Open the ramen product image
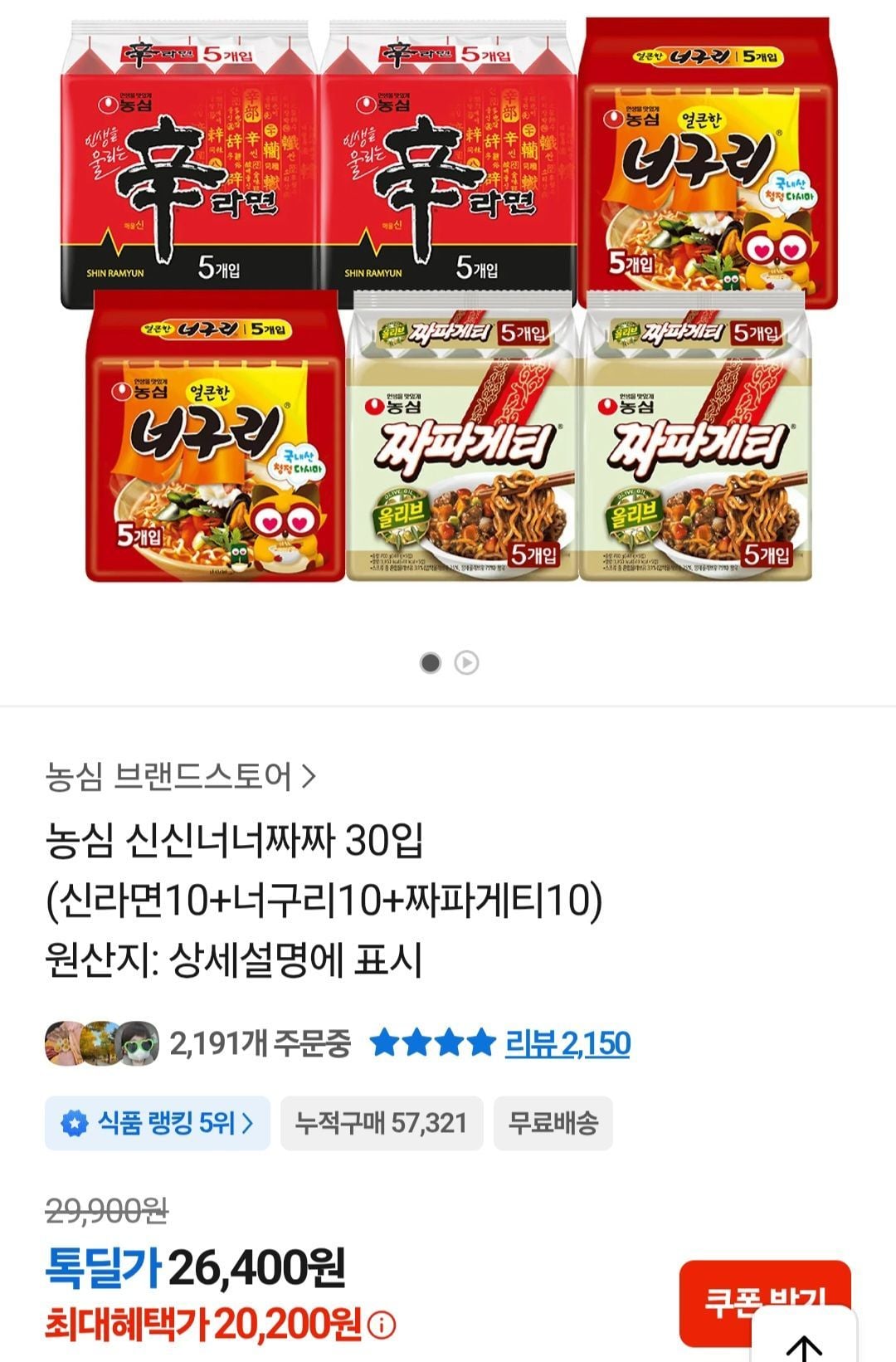The image size is (896, 1362). (x=448, y=299)
